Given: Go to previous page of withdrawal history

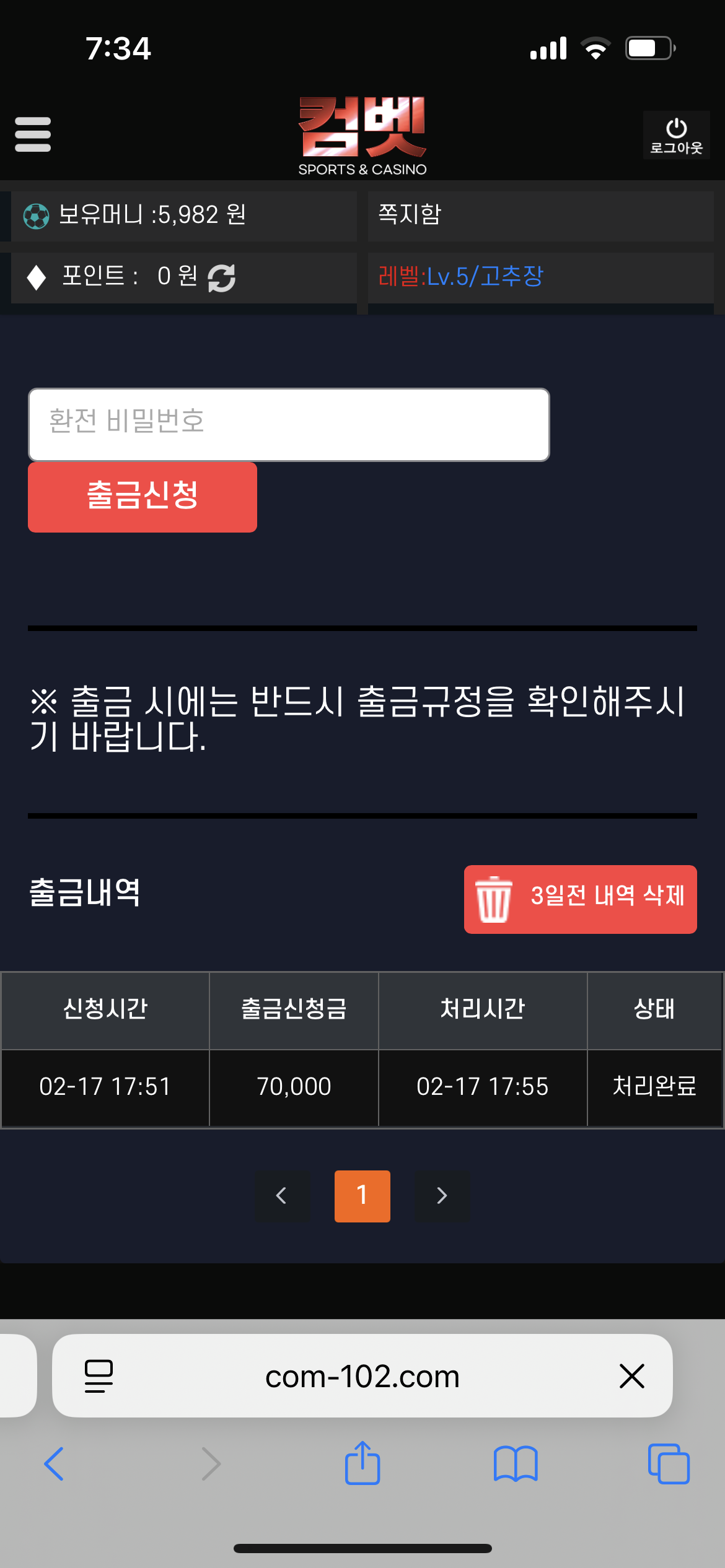Looking at the screenshot, I should pyautogui.click(x=282, y=1196).
